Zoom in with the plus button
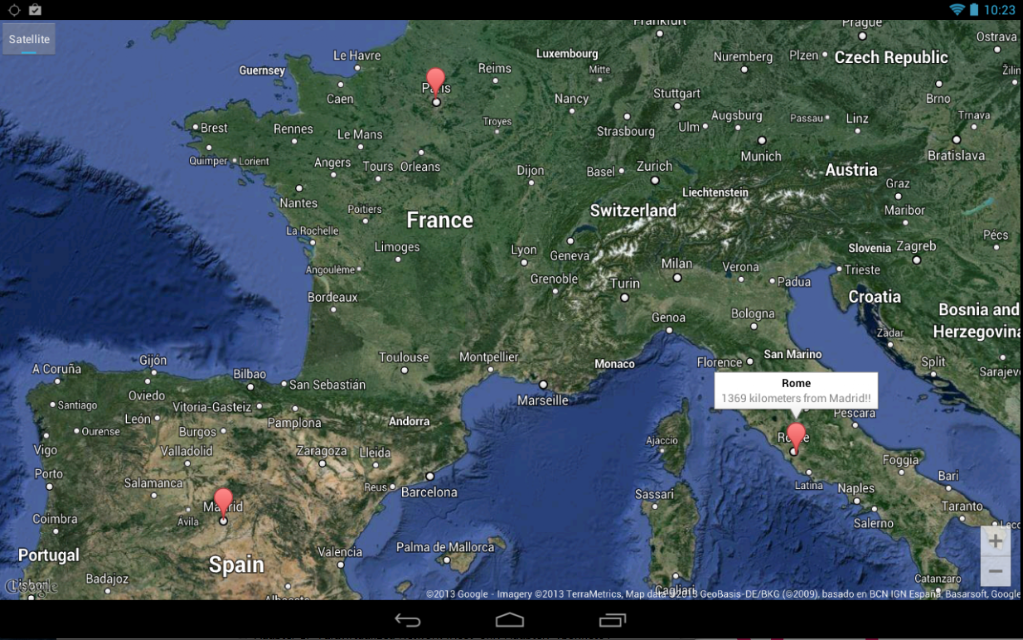1023x640 pixels. click(x=995, y=541)
